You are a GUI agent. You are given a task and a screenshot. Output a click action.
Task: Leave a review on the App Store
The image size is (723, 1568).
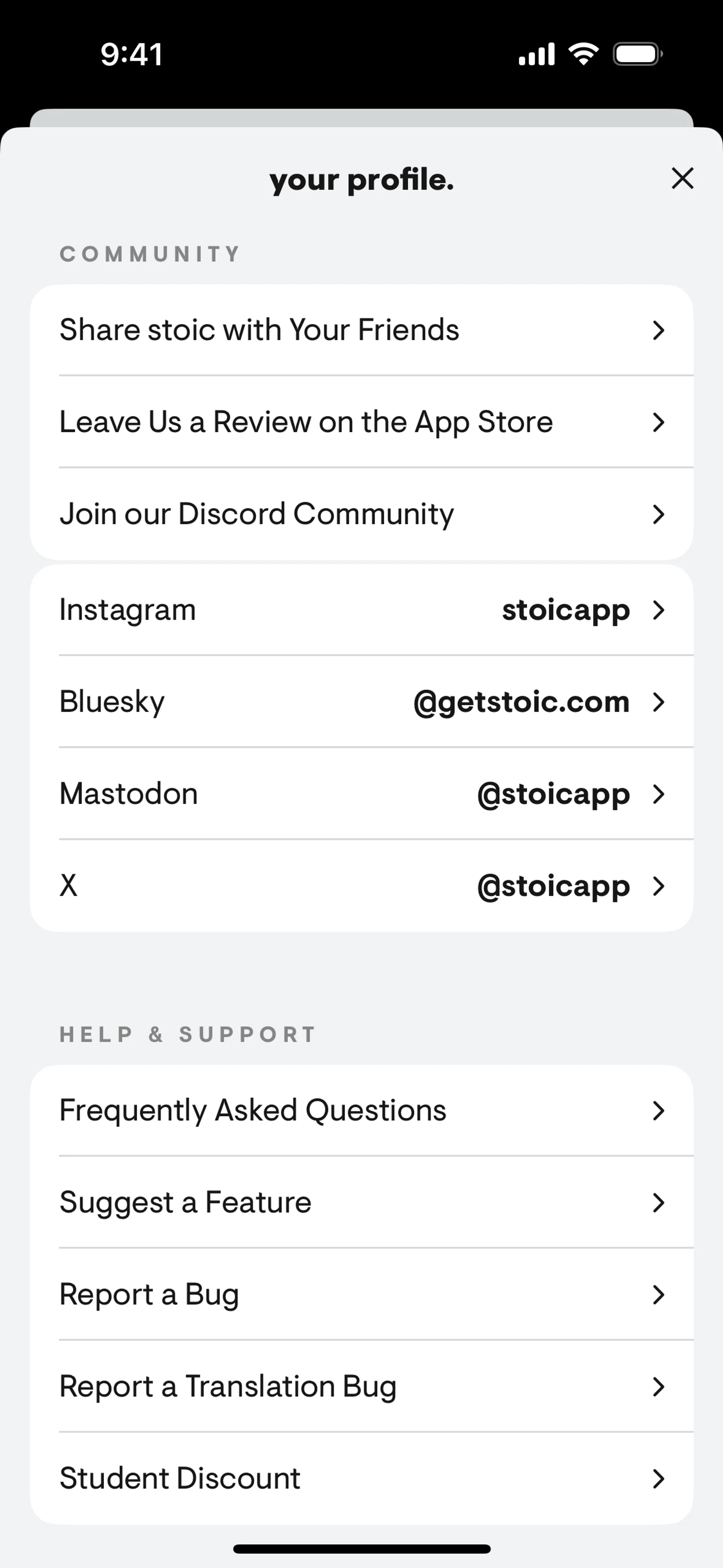coord(361,422)
